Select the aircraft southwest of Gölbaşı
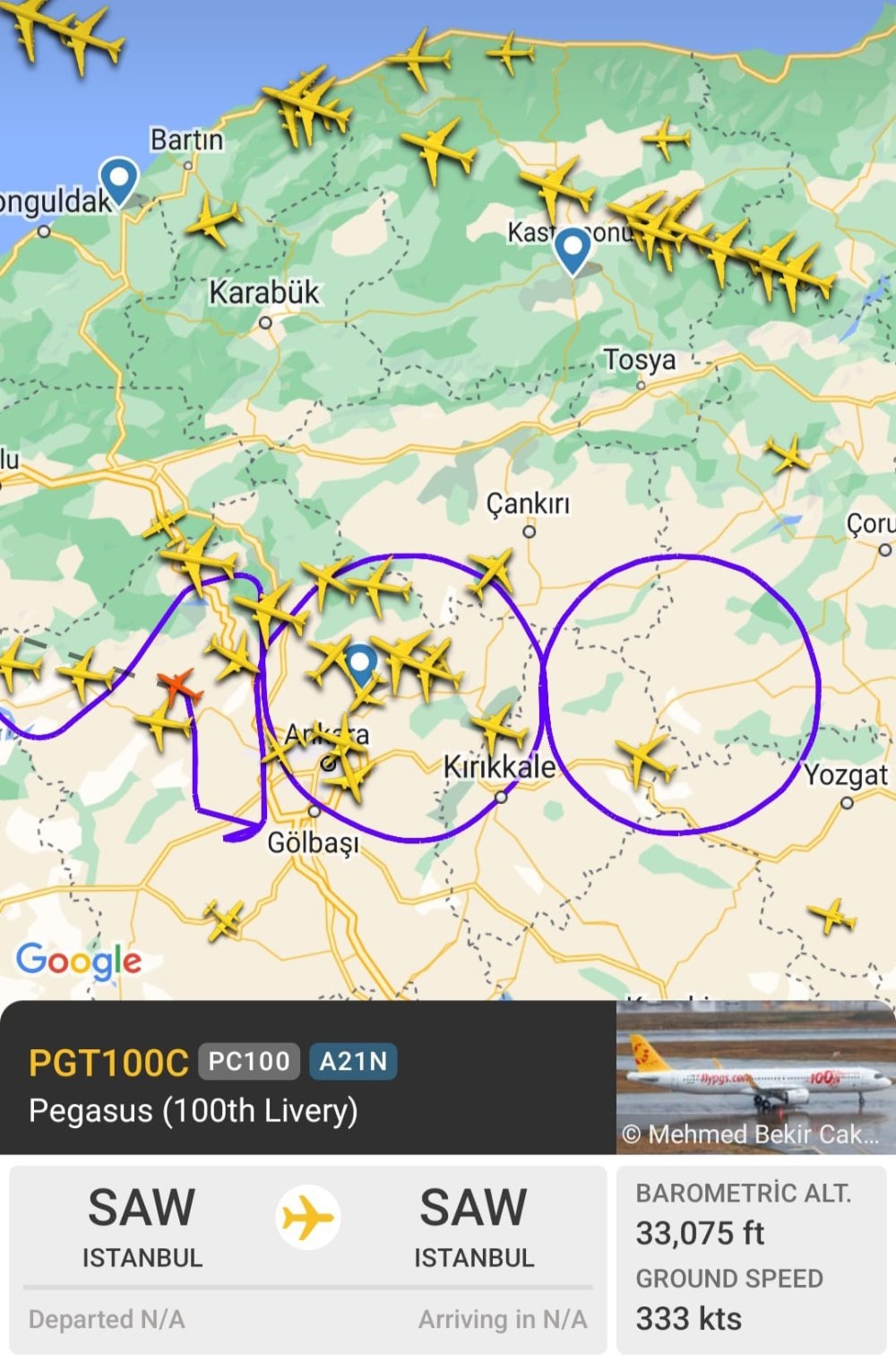Image resolution: width=896 pixels, height=1362 pixels. coord(224,919)
